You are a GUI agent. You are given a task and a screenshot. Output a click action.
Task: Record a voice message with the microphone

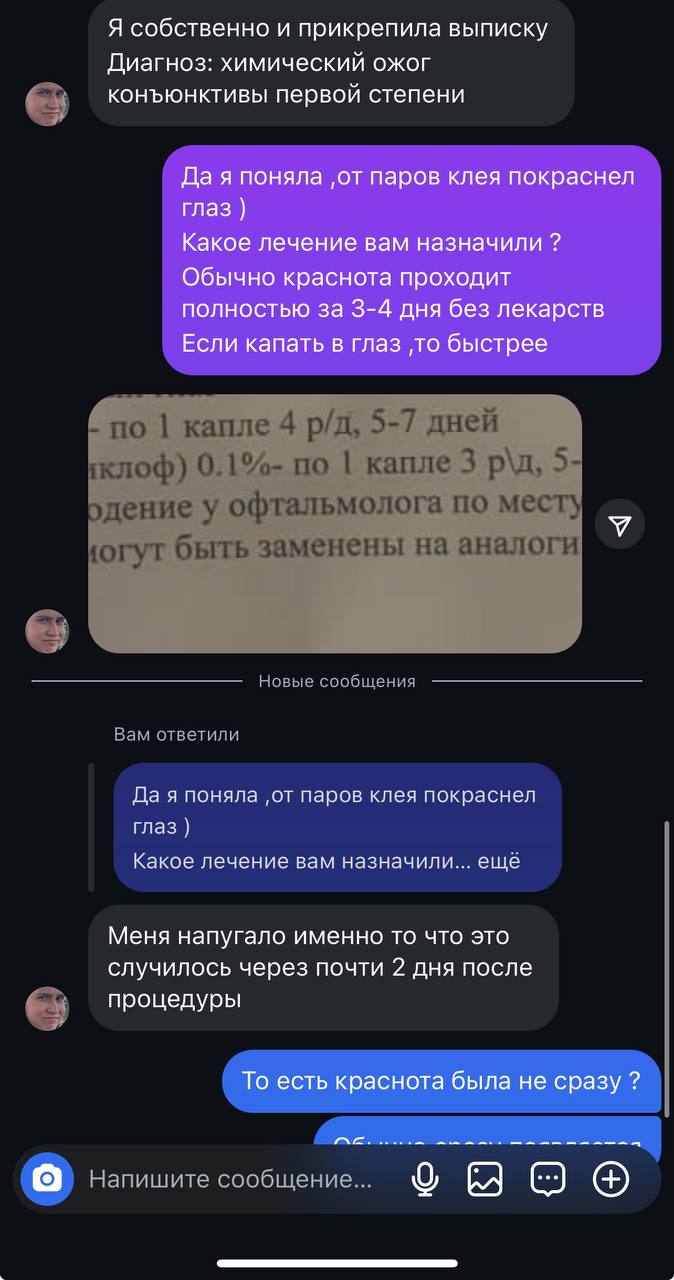click(425, 1179)
